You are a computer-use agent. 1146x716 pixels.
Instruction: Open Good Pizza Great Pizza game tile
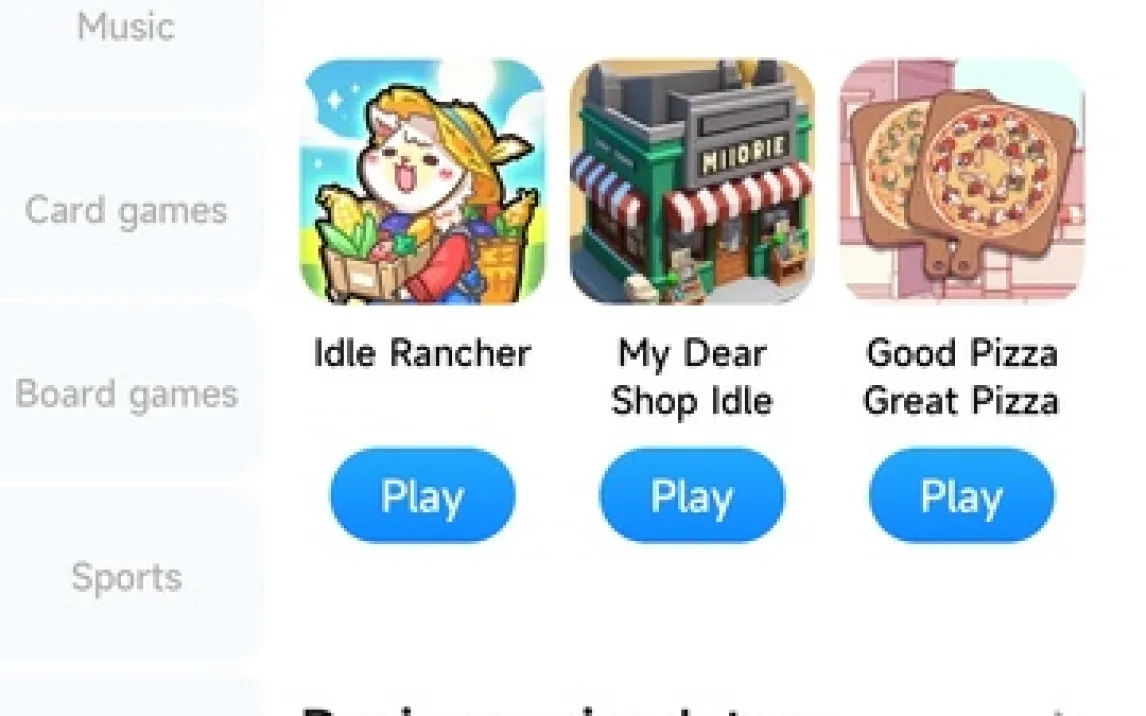pyautogui.click(x=961, y=182)
